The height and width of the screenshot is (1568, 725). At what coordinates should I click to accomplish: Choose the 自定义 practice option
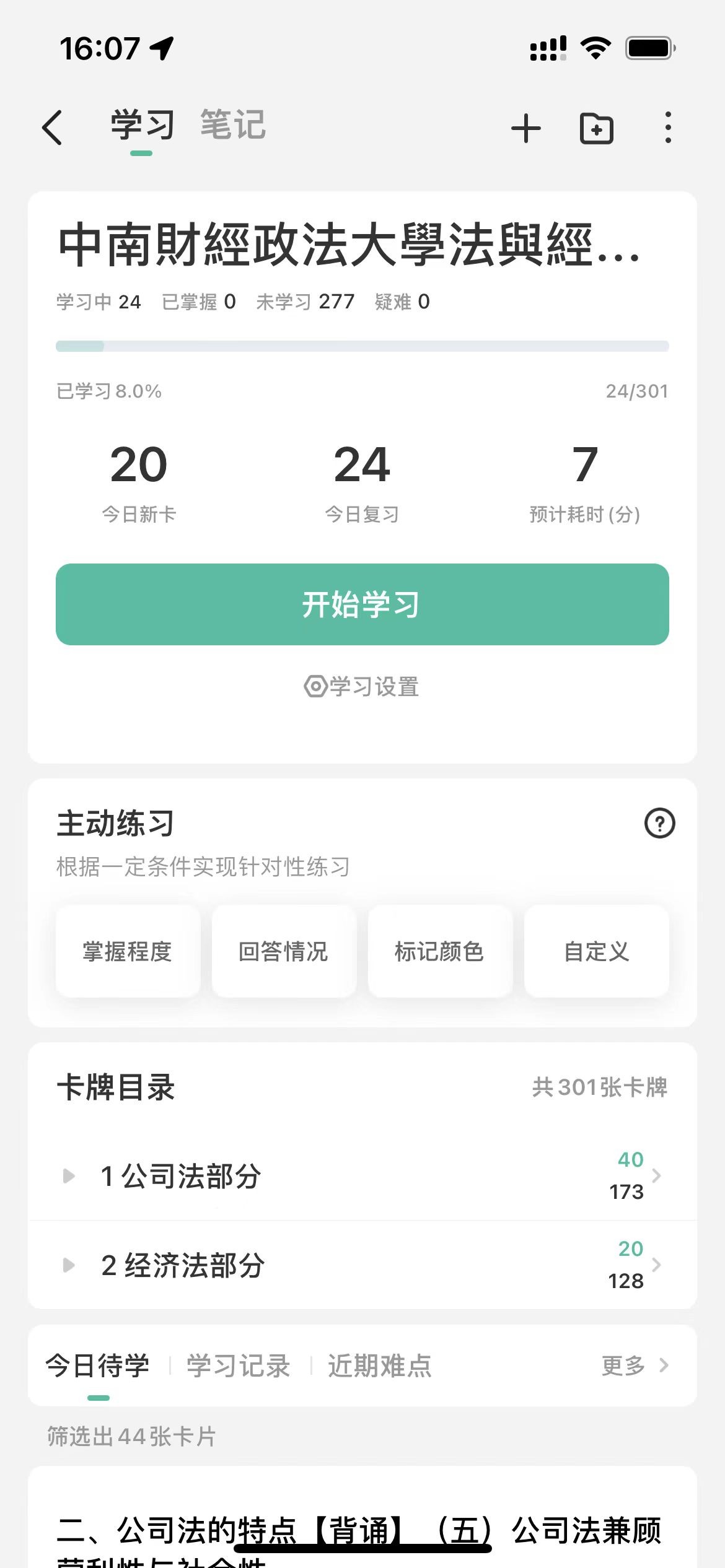click(x=596, y=951)
